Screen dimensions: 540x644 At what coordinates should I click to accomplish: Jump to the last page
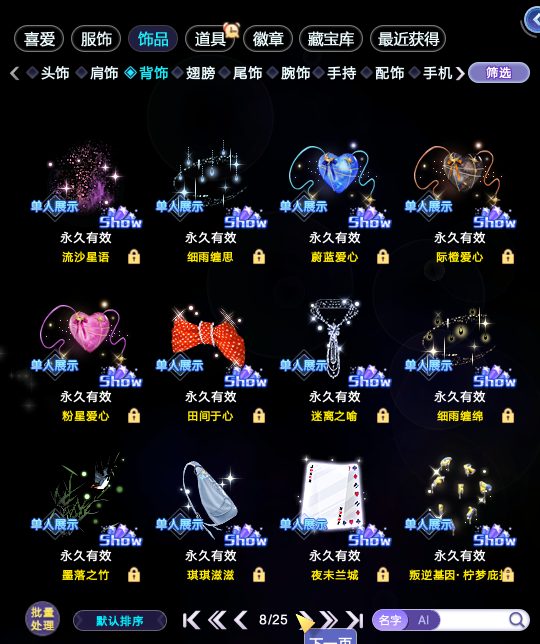click(x=355, y=620)
